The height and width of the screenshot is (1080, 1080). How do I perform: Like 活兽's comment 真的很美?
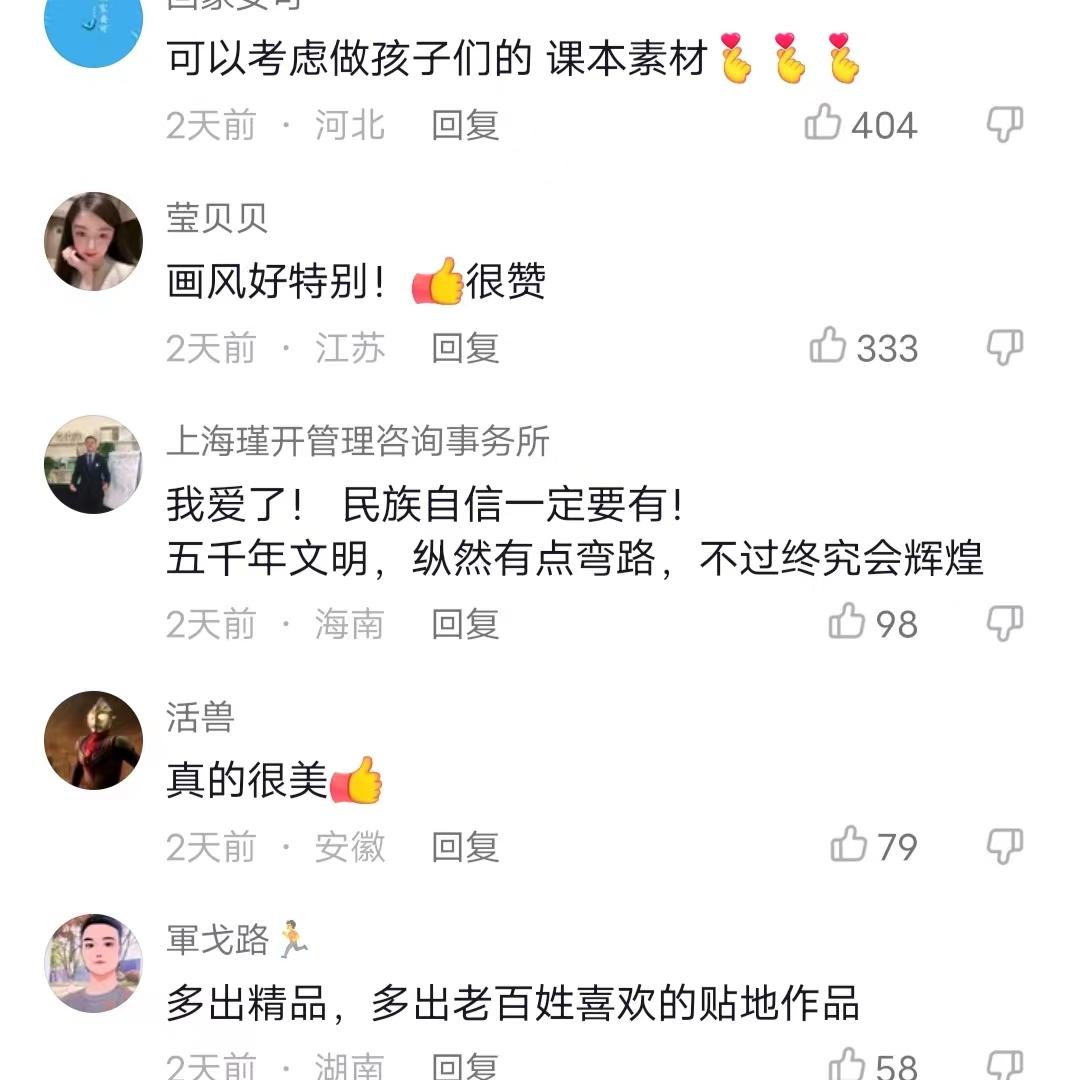849,846
